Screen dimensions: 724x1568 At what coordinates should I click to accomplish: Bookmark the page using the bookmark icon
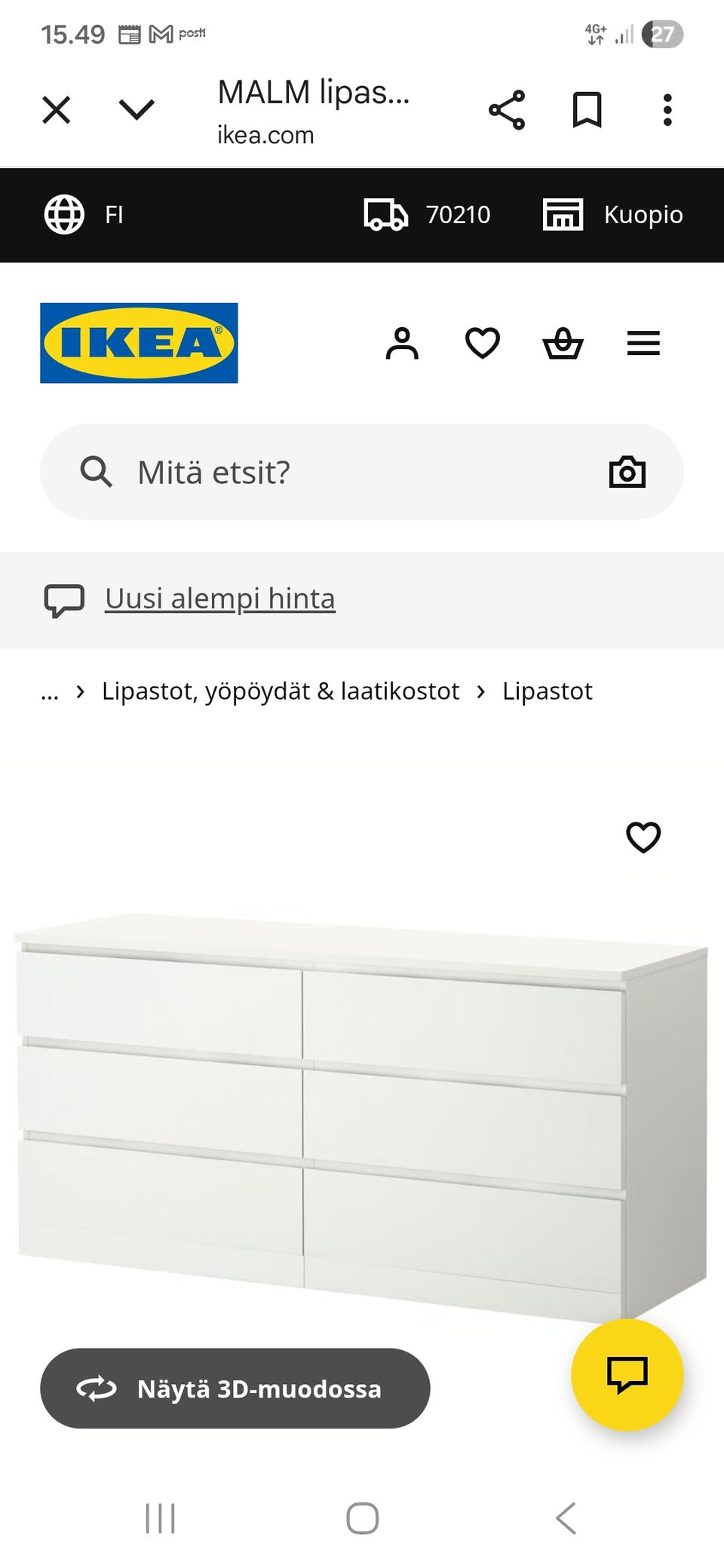(587, 109)
